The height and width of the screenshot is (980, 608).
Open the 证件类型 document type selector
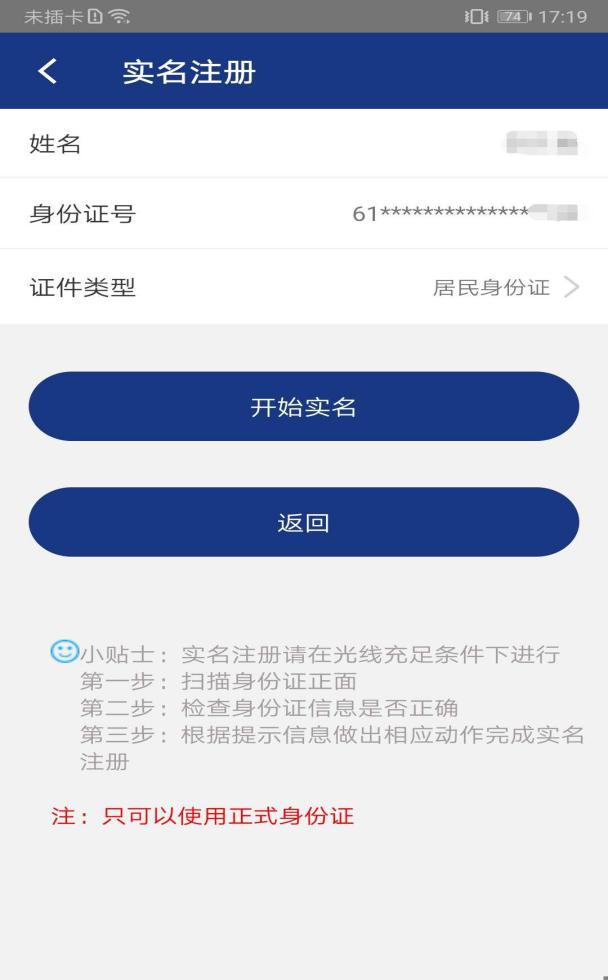(304, 288)
